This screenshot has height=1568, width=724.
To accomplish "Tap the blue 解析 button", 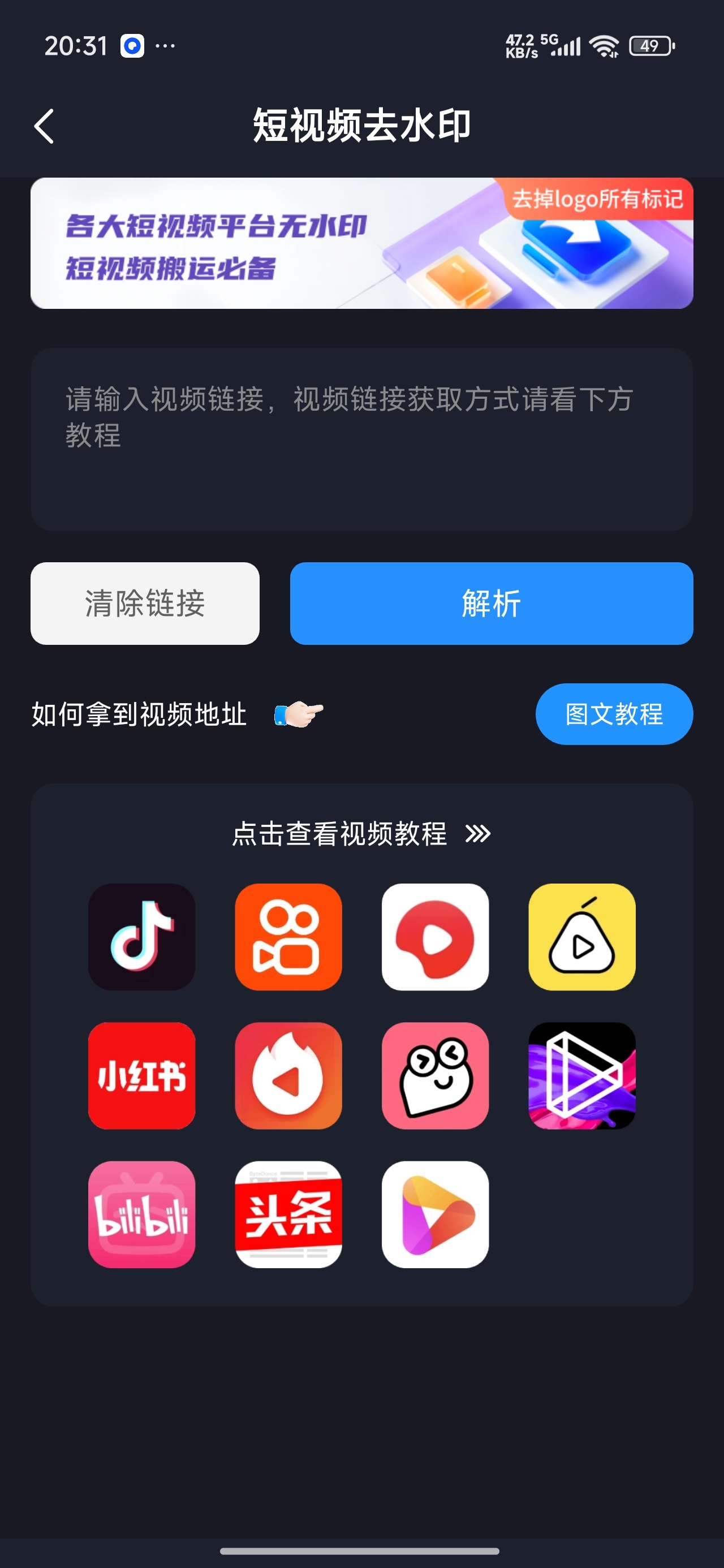I will (492, 603).
